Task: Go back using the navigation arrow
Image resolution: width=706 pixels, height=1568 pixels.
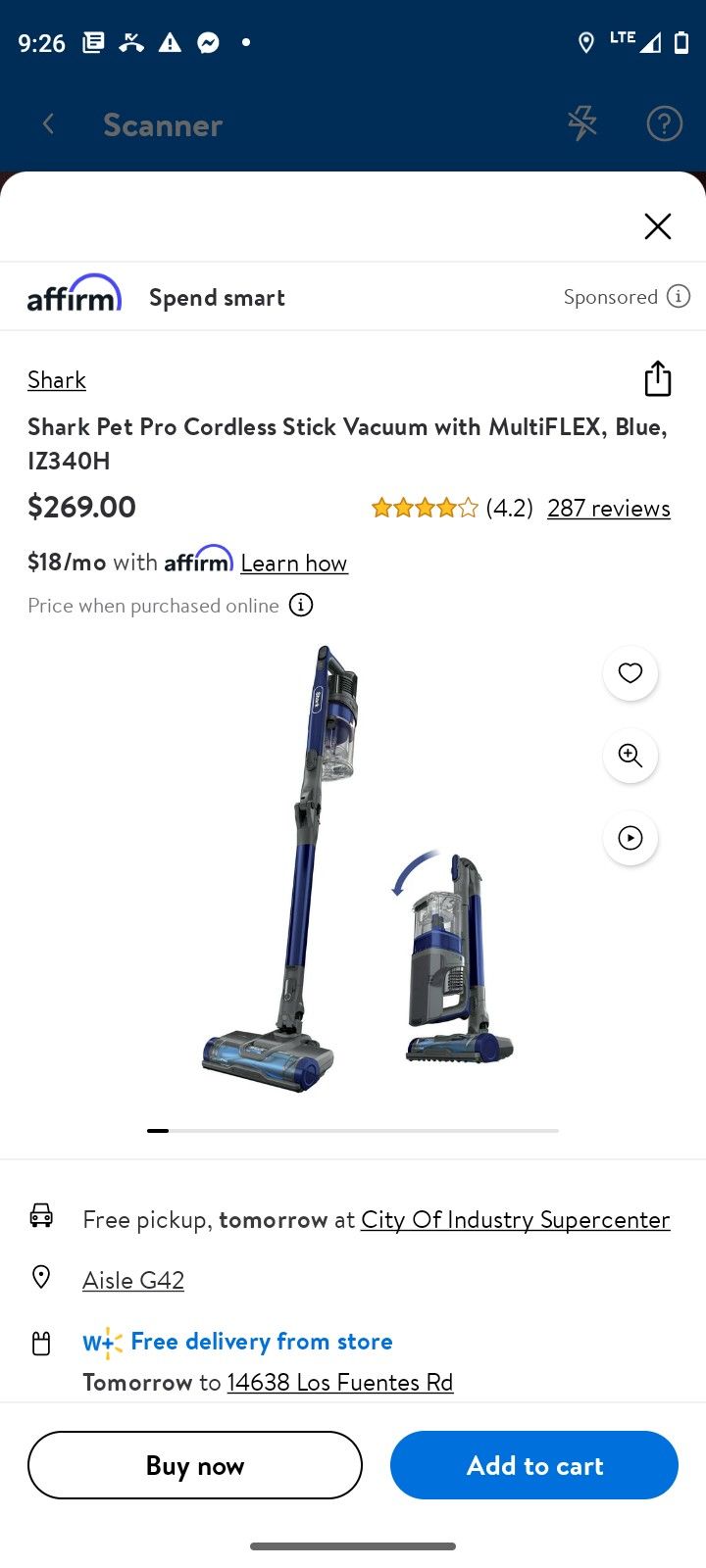Action: [x=47, y=123]
